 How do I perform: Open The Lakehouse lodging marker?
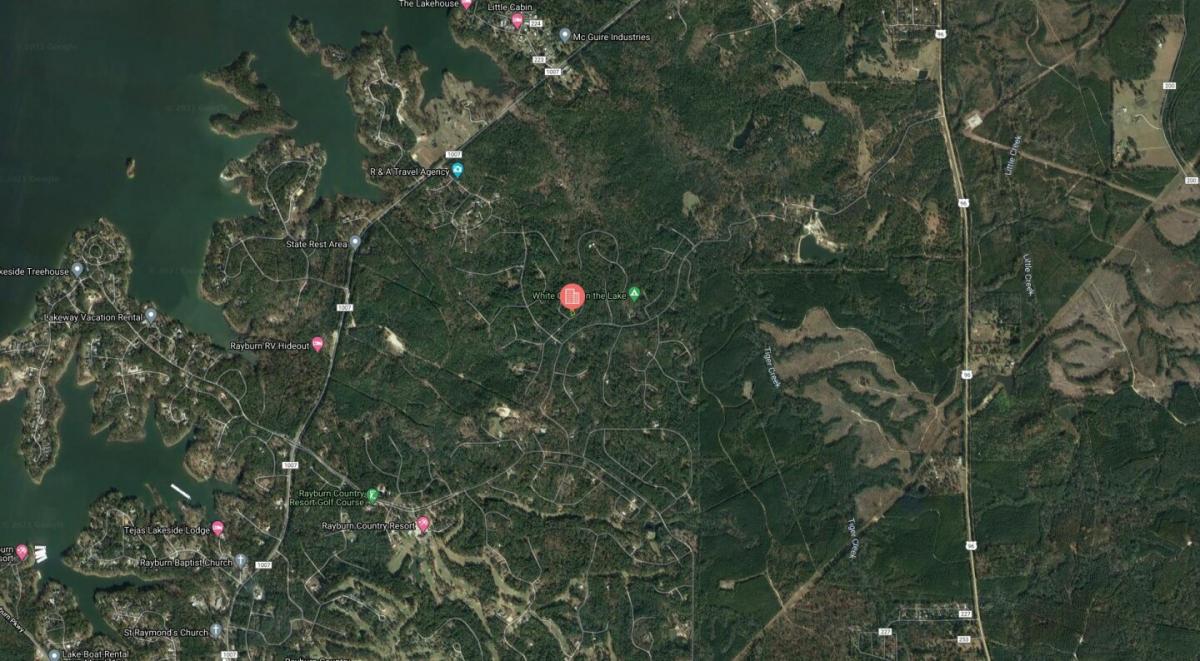(466, 5)
